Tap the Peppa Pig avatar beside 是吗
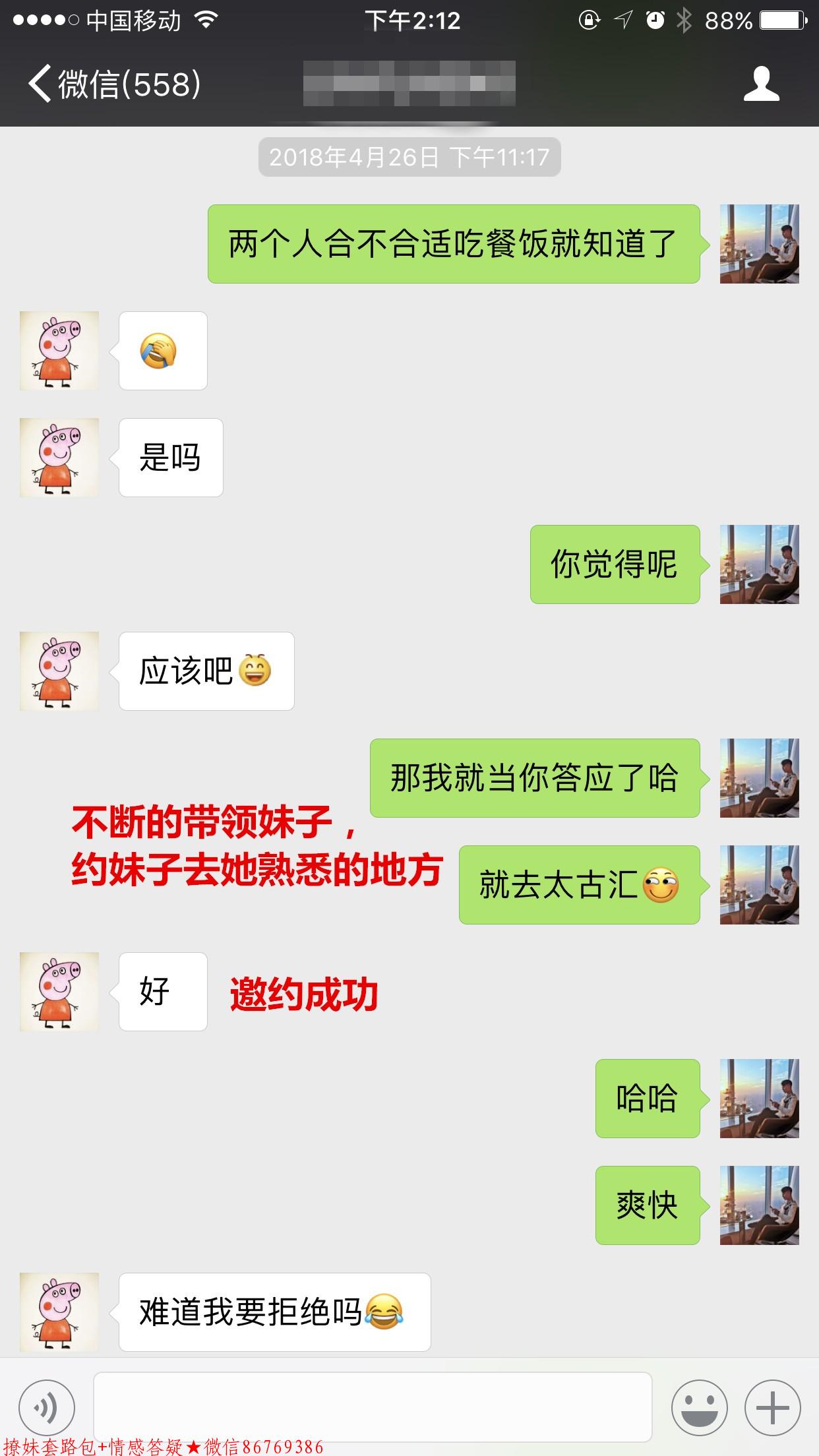Screen dimensions: 819x1456 (x=59, y=457)
